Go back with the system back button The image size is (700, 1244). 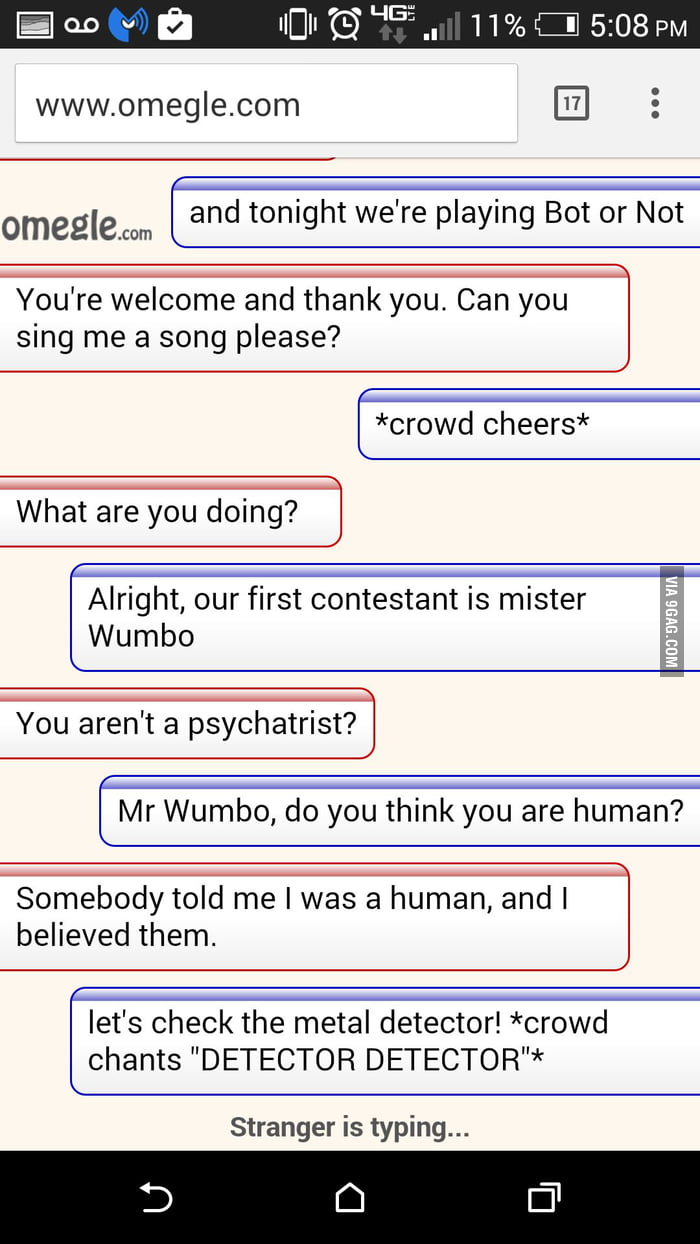coord(156,1197)
